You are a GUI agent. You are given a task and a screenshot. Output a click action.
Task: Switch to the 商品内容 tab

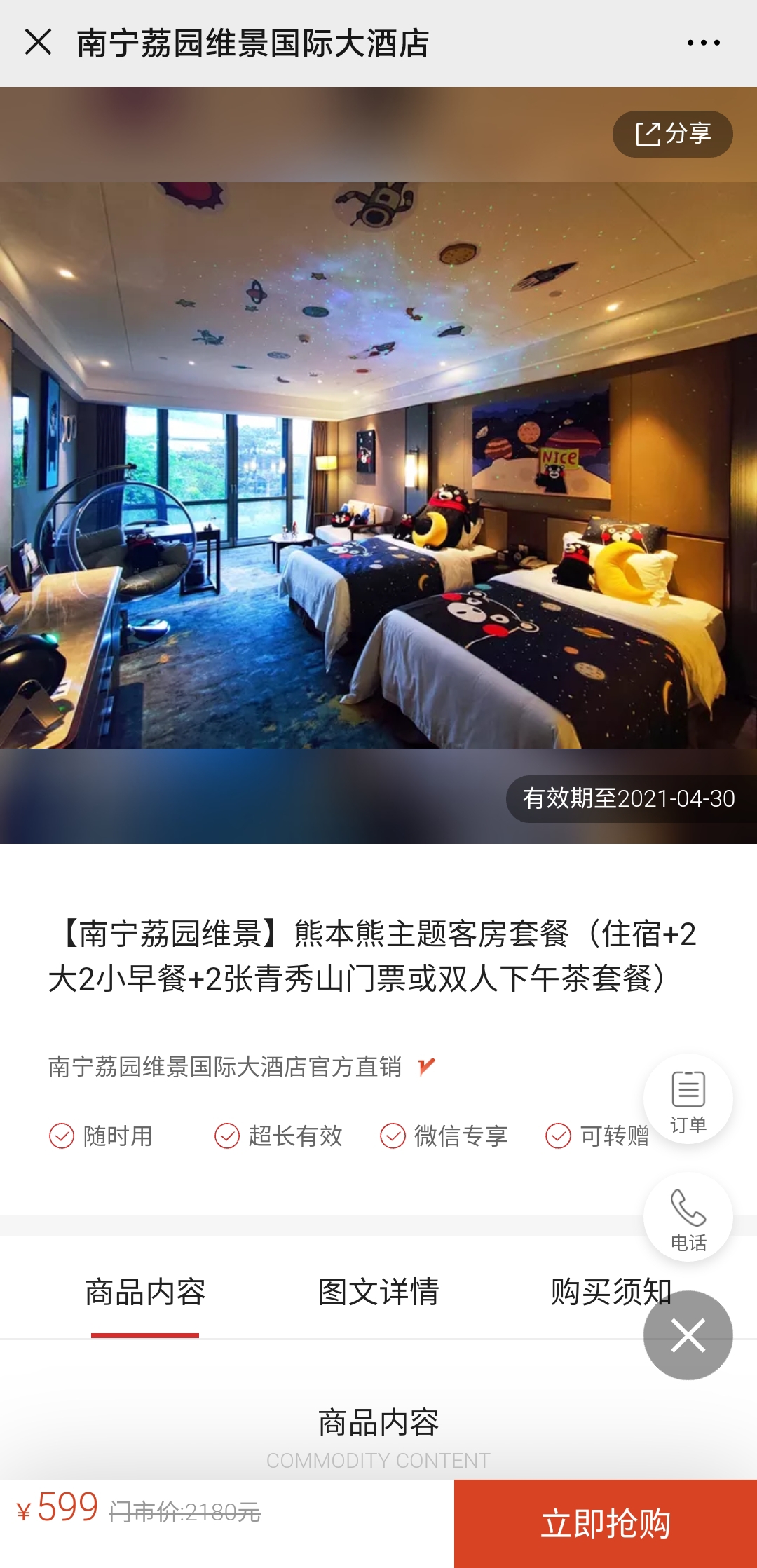(145, 1292)
